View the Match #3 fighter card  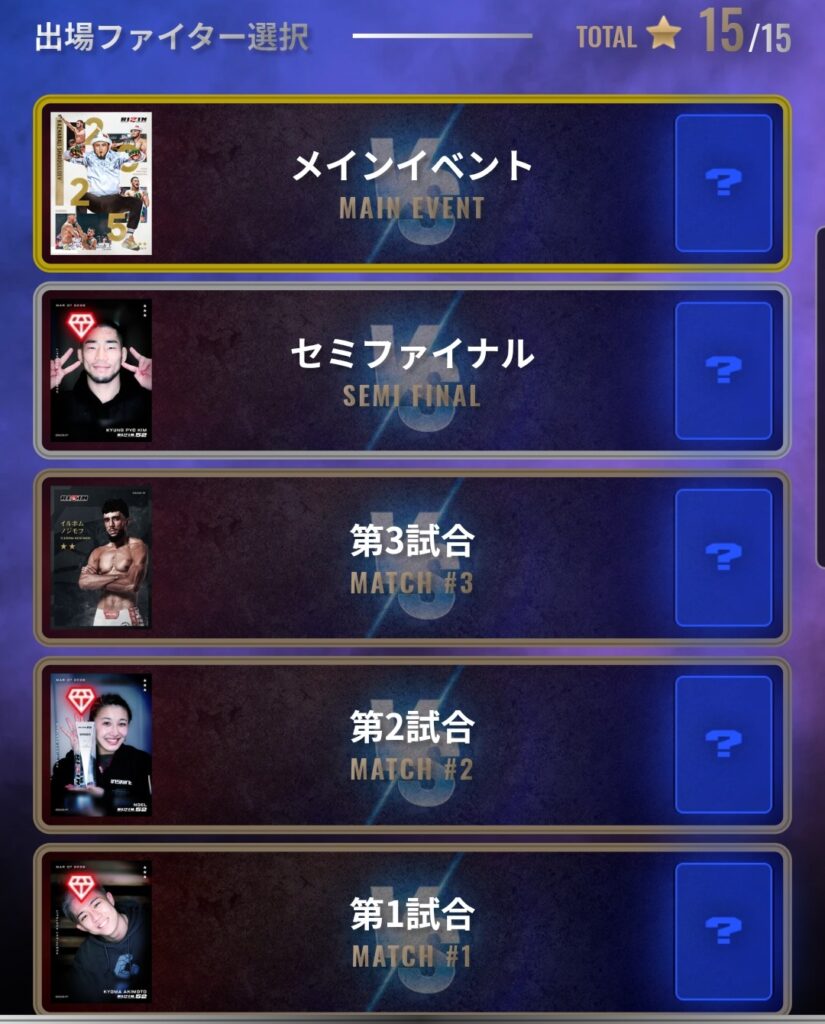[101, 558]
